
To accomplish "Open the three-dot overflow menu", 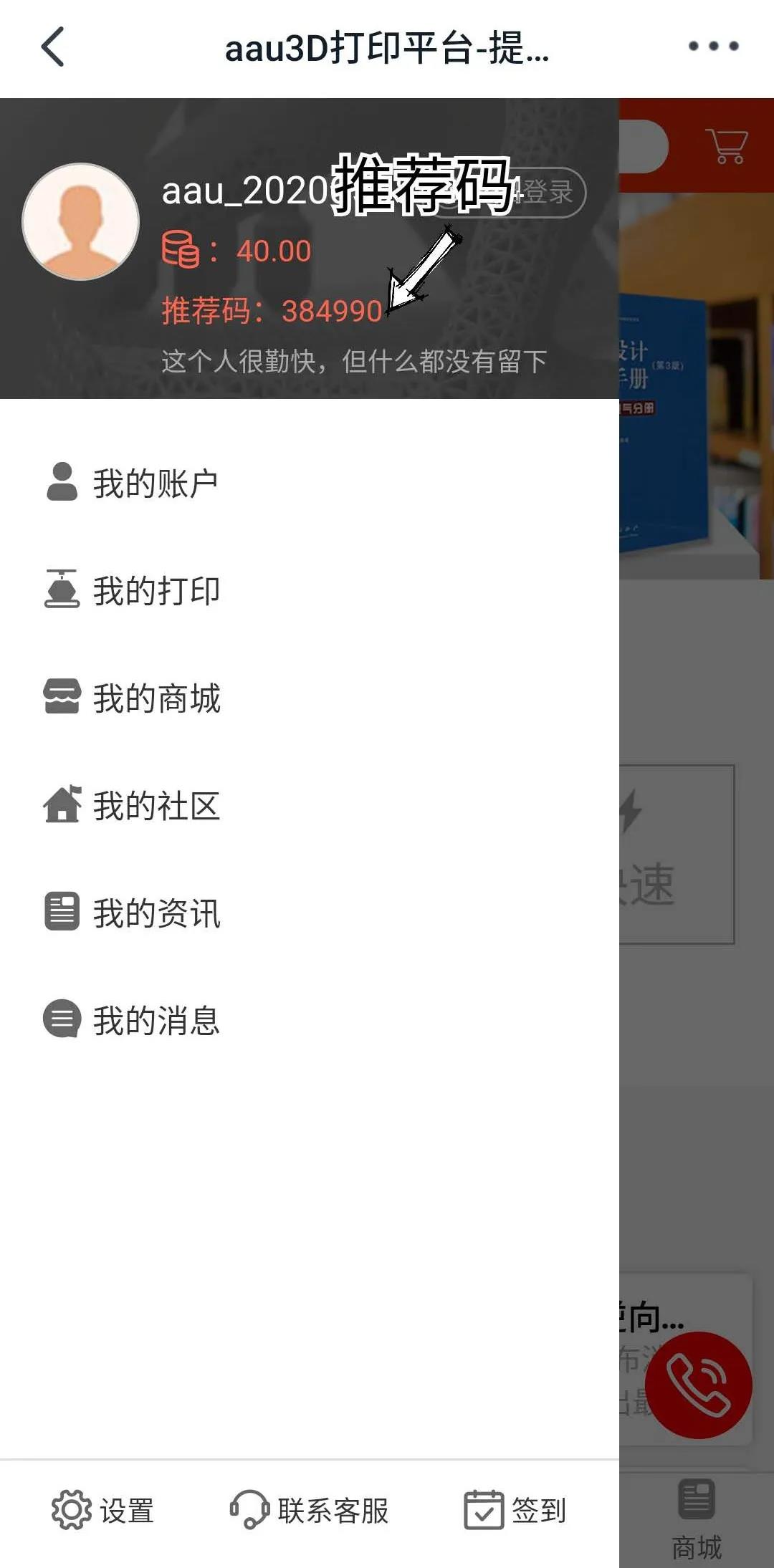I will tap(712, 47).
